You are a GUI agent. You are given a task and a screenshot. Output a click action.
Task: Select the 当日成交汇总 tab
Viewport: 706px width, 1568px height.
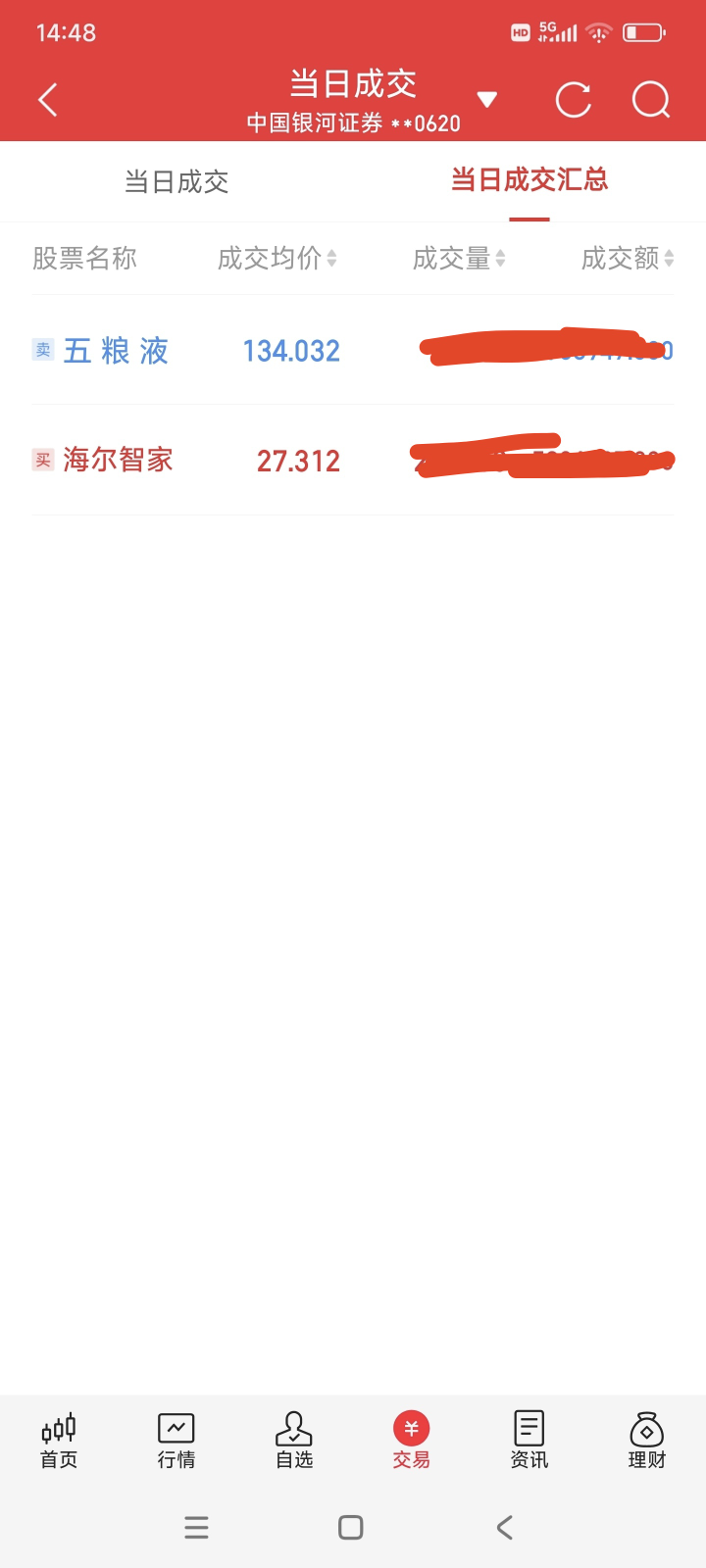click(529, 180)
